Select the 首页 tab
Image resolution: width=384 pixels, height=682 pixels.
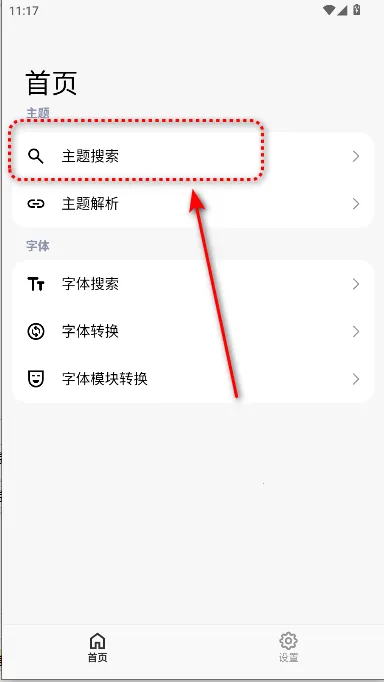click(x=97, y=648)
